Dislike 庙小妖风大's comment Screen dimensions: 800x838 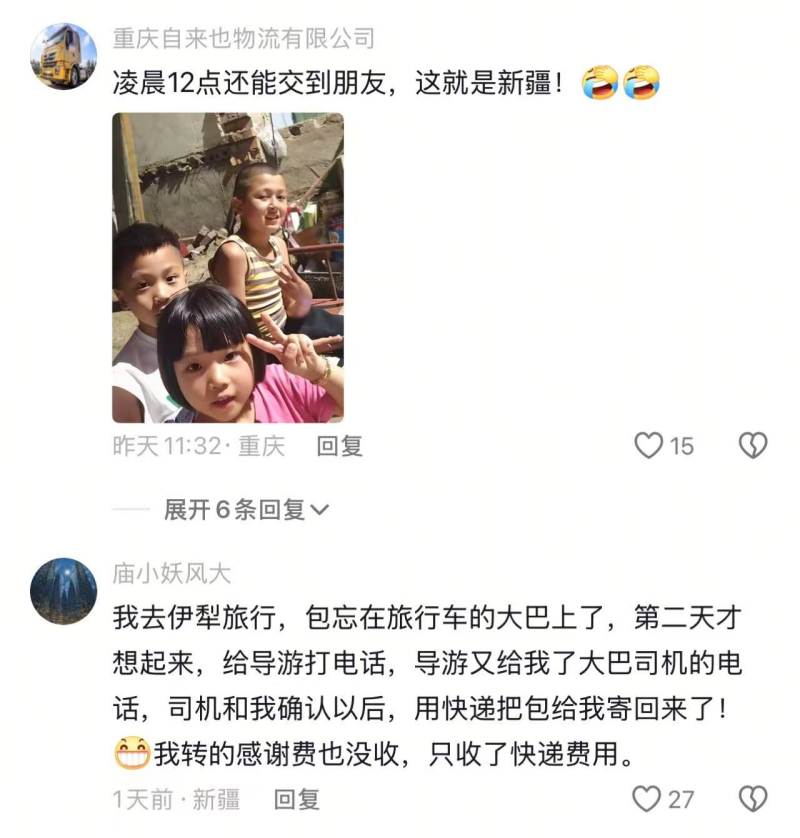point(752,798)
